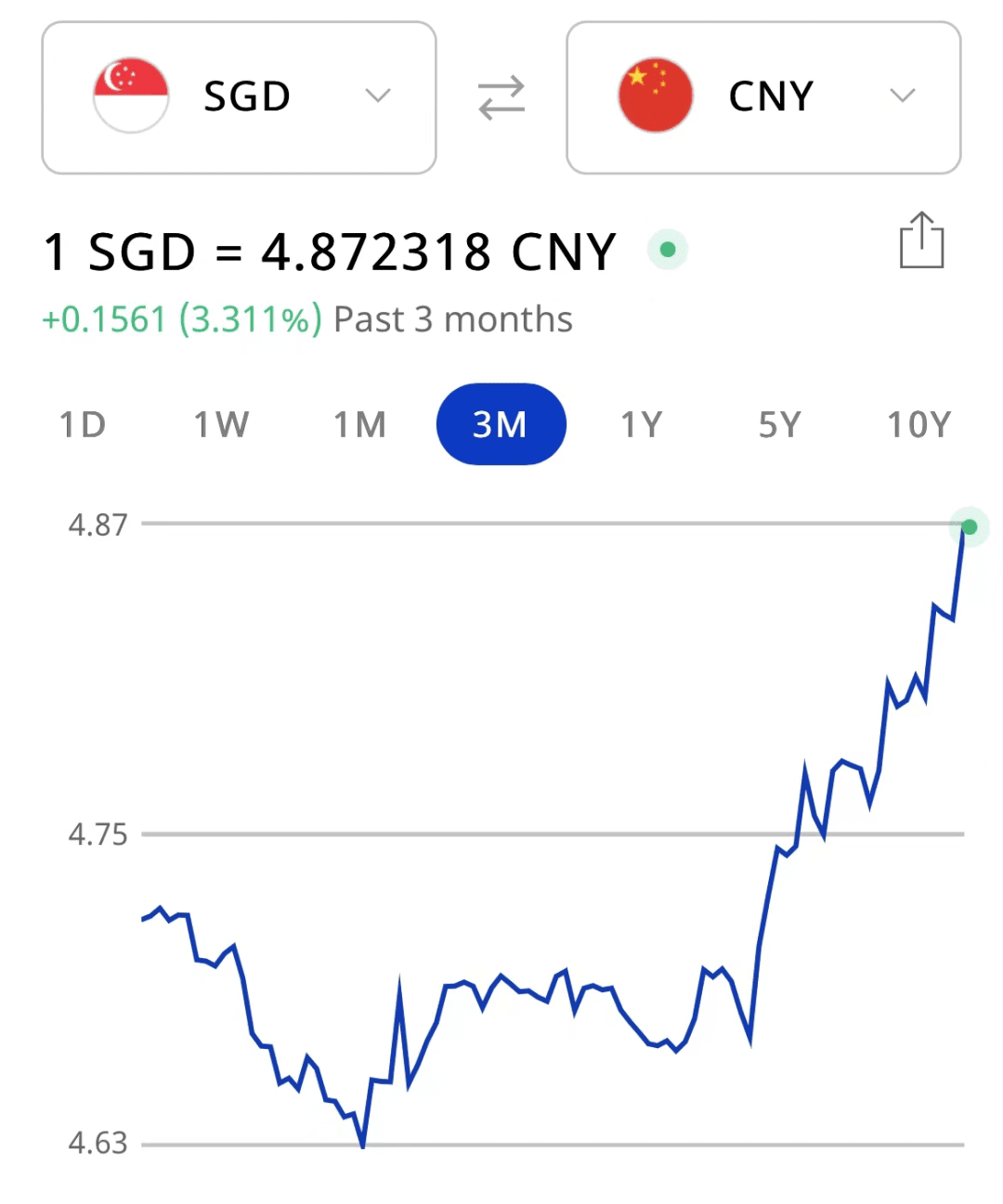Enable the 10Y chart view

point(918,424)
